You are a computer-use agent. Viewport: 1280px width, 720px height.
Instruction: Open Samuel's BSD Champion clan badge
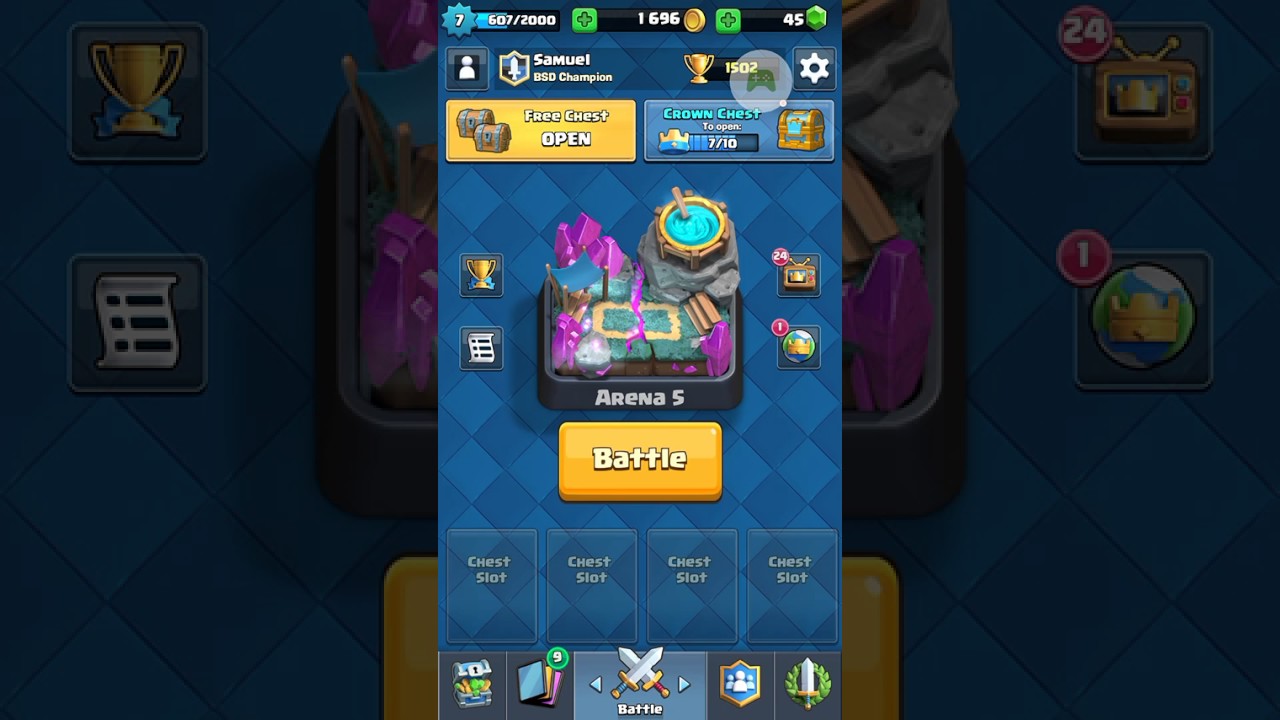click(514, 68)
